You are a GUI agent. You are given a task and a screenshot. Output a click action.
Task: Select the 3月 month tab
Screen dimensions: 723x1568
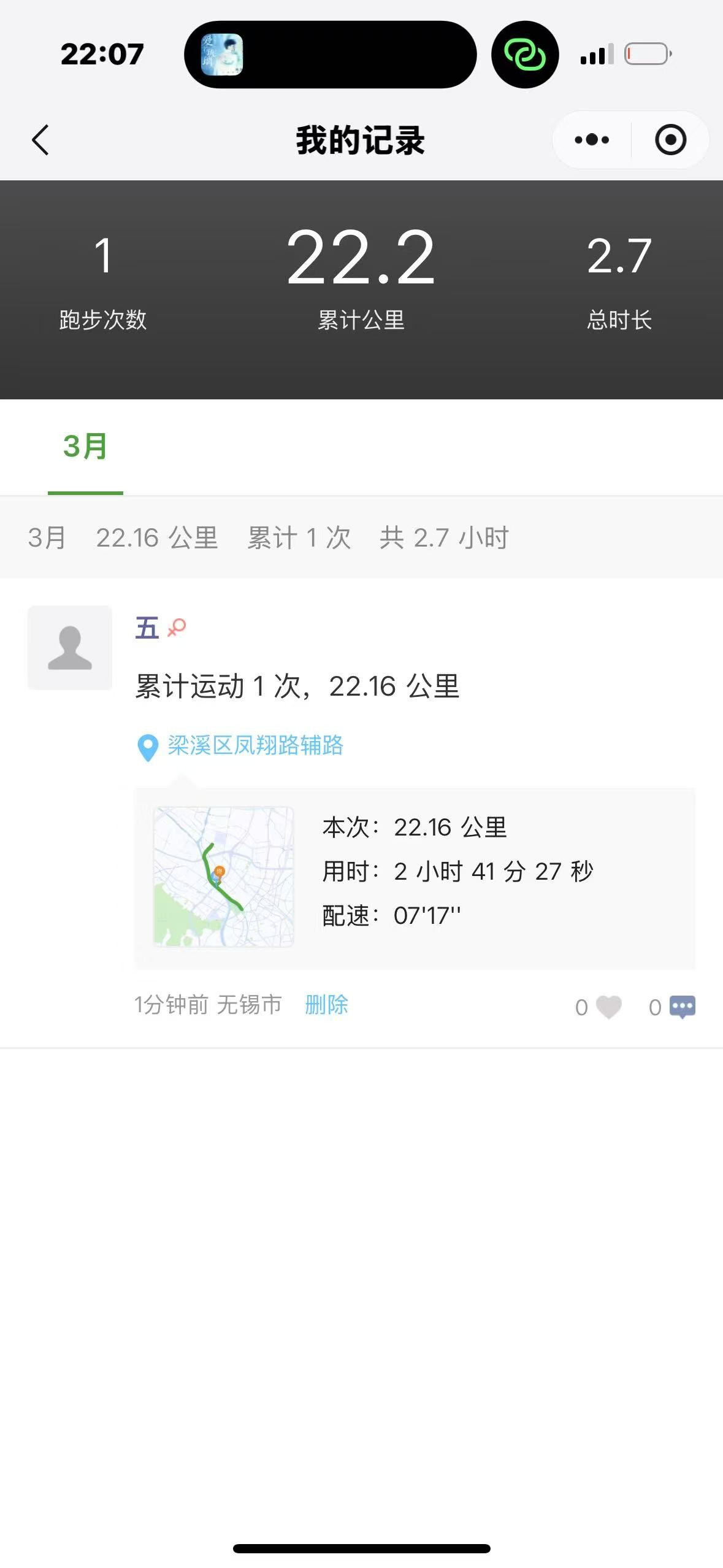[85, 447]
